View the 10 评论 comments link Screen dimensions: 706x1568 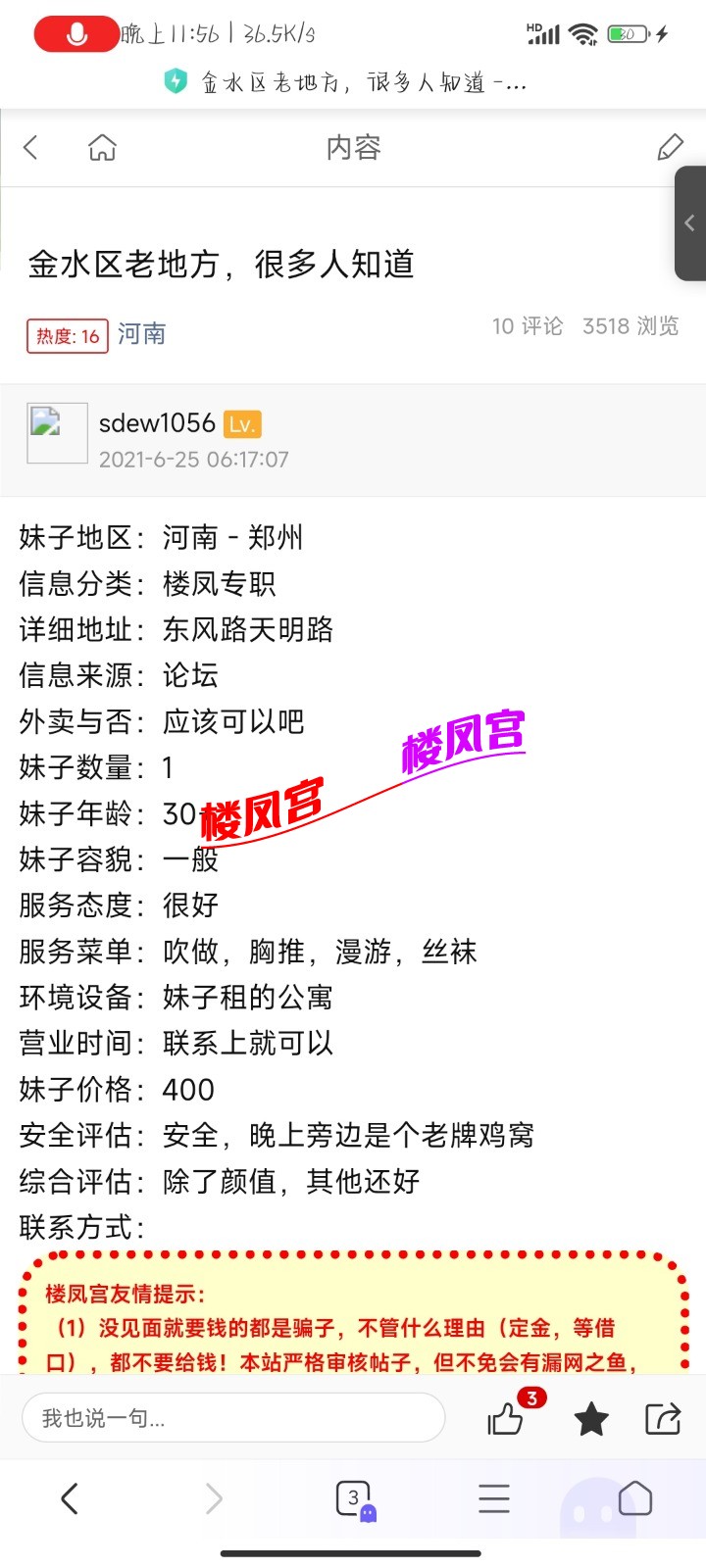[528, 326]
